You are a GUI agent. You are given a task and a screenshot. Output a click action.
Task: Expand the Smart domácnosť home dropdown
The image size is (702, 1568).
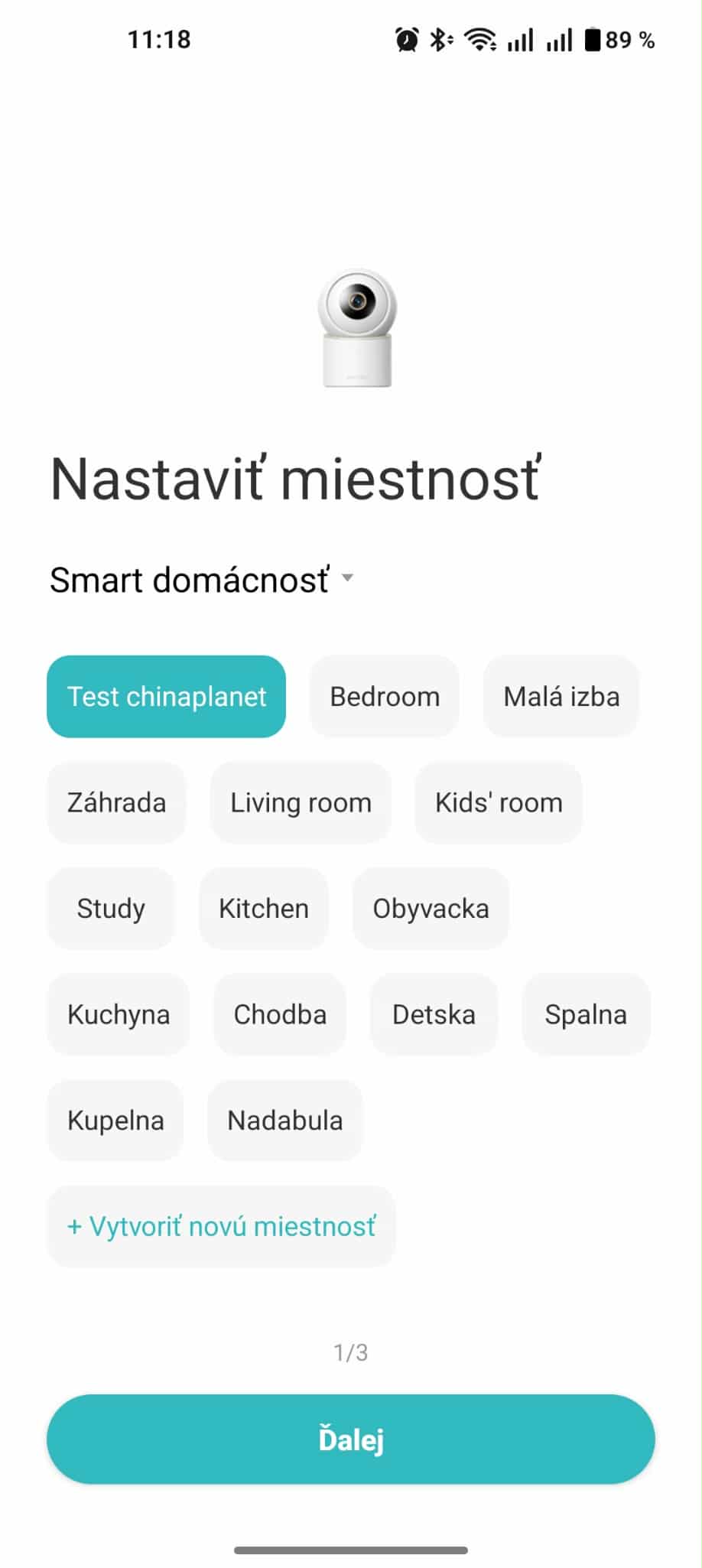(x=202, y=580)
